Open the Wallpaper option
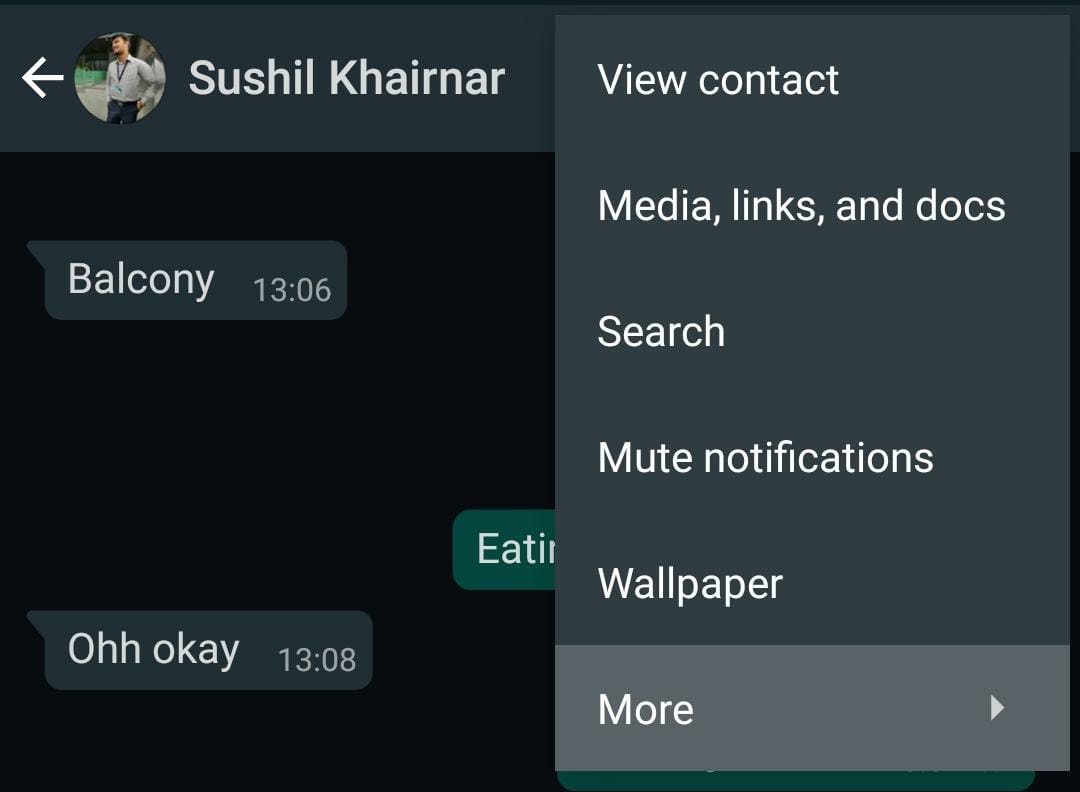This screenshot has height=792, width=1080. [690, 584]
